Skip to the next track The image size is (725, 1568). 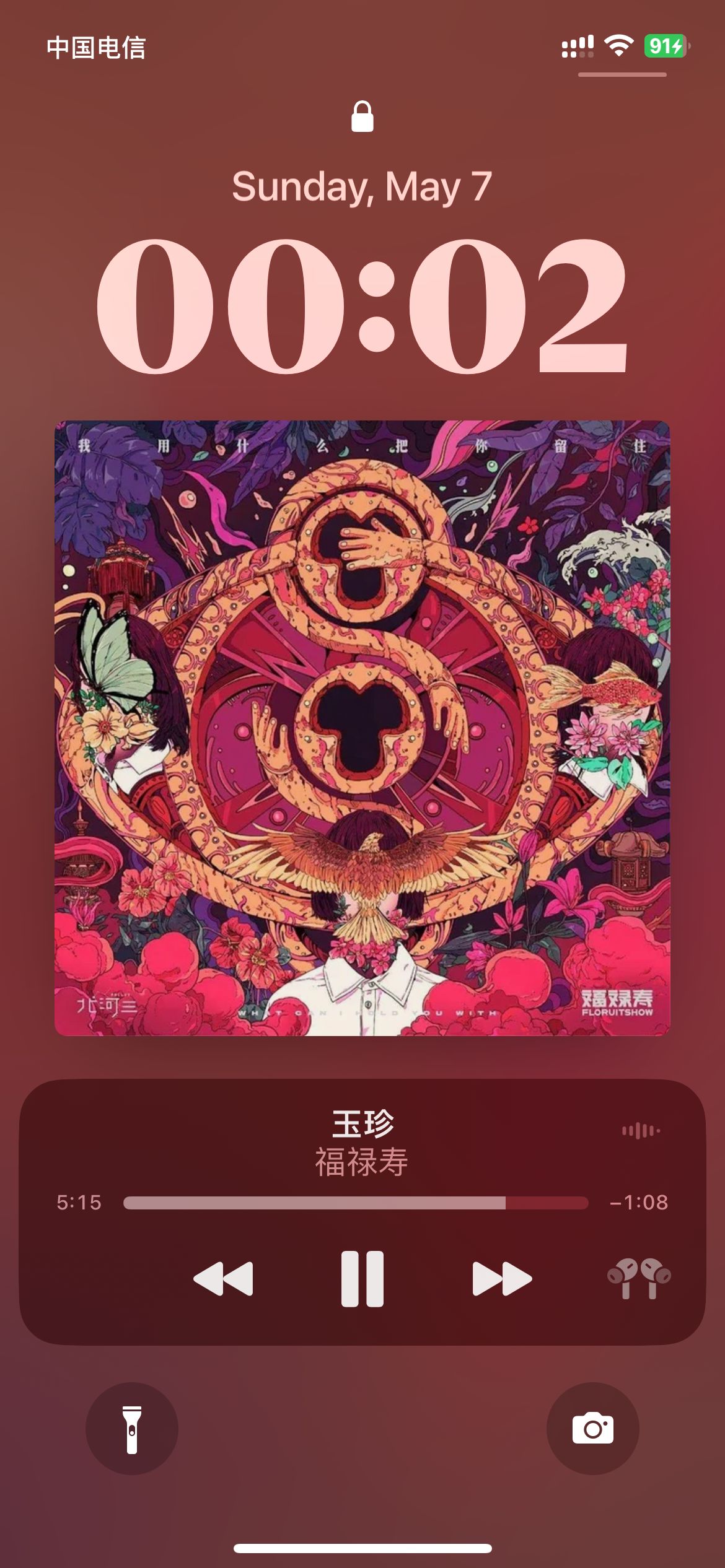coord(502,1279)
